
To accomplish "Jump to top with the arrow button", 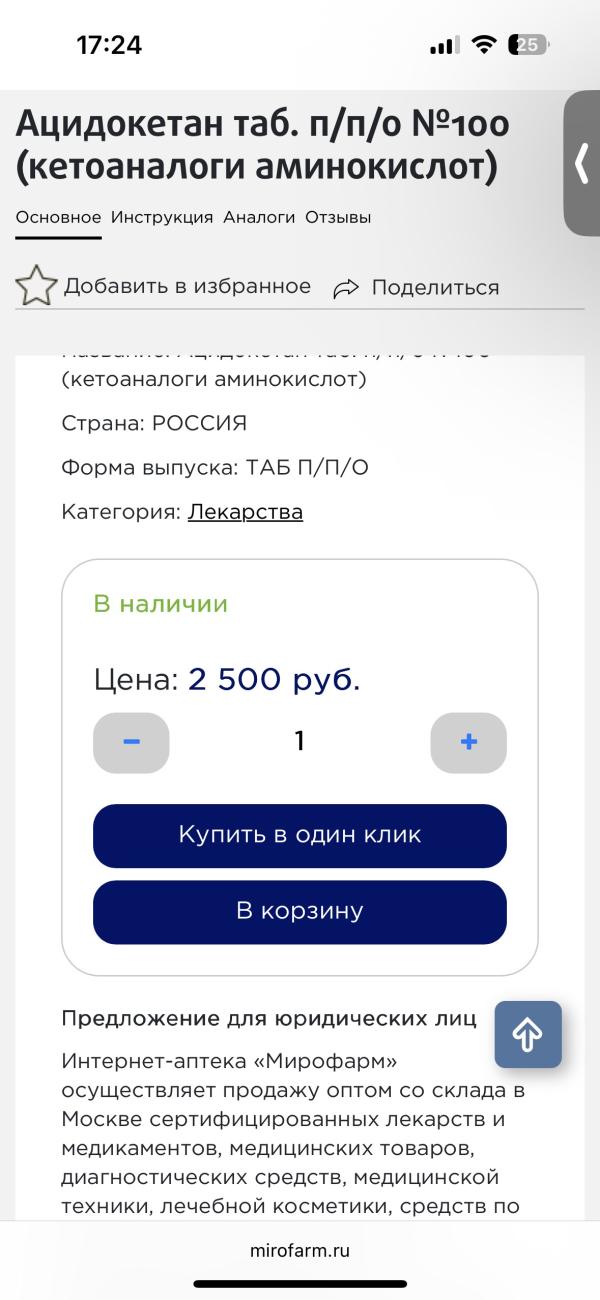I will pos(528,1034).
